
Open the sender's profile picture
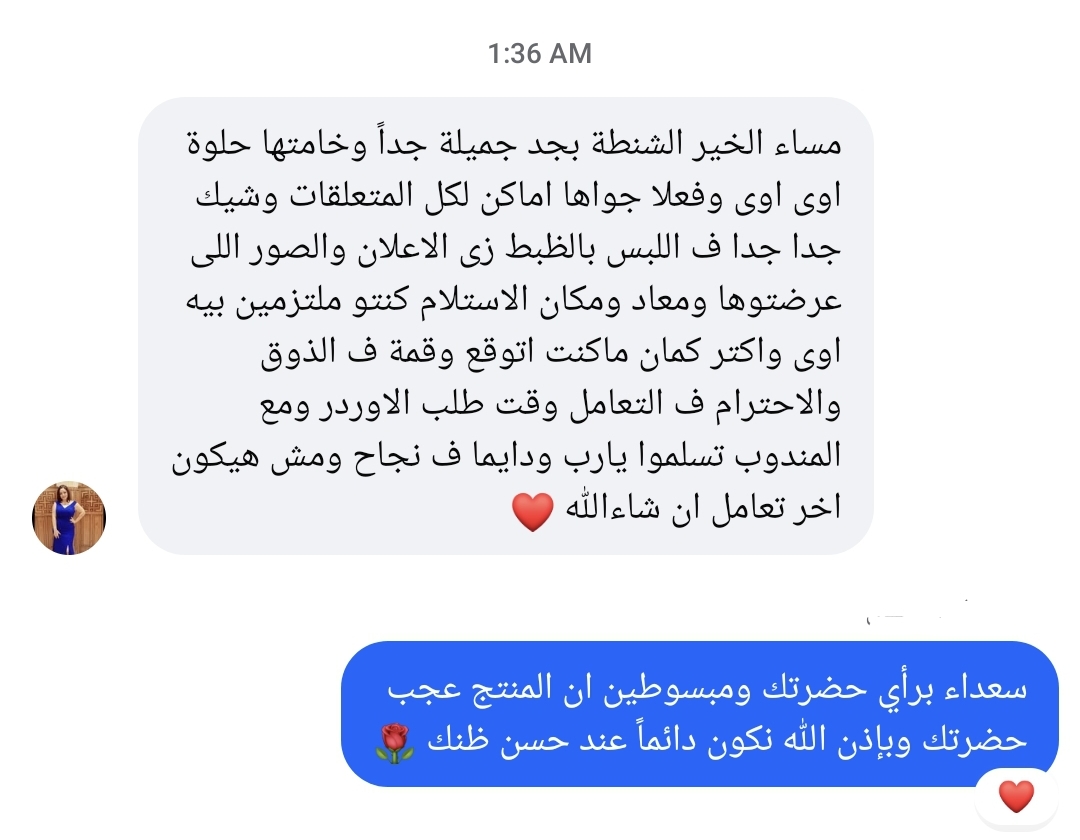coord(69,518)
